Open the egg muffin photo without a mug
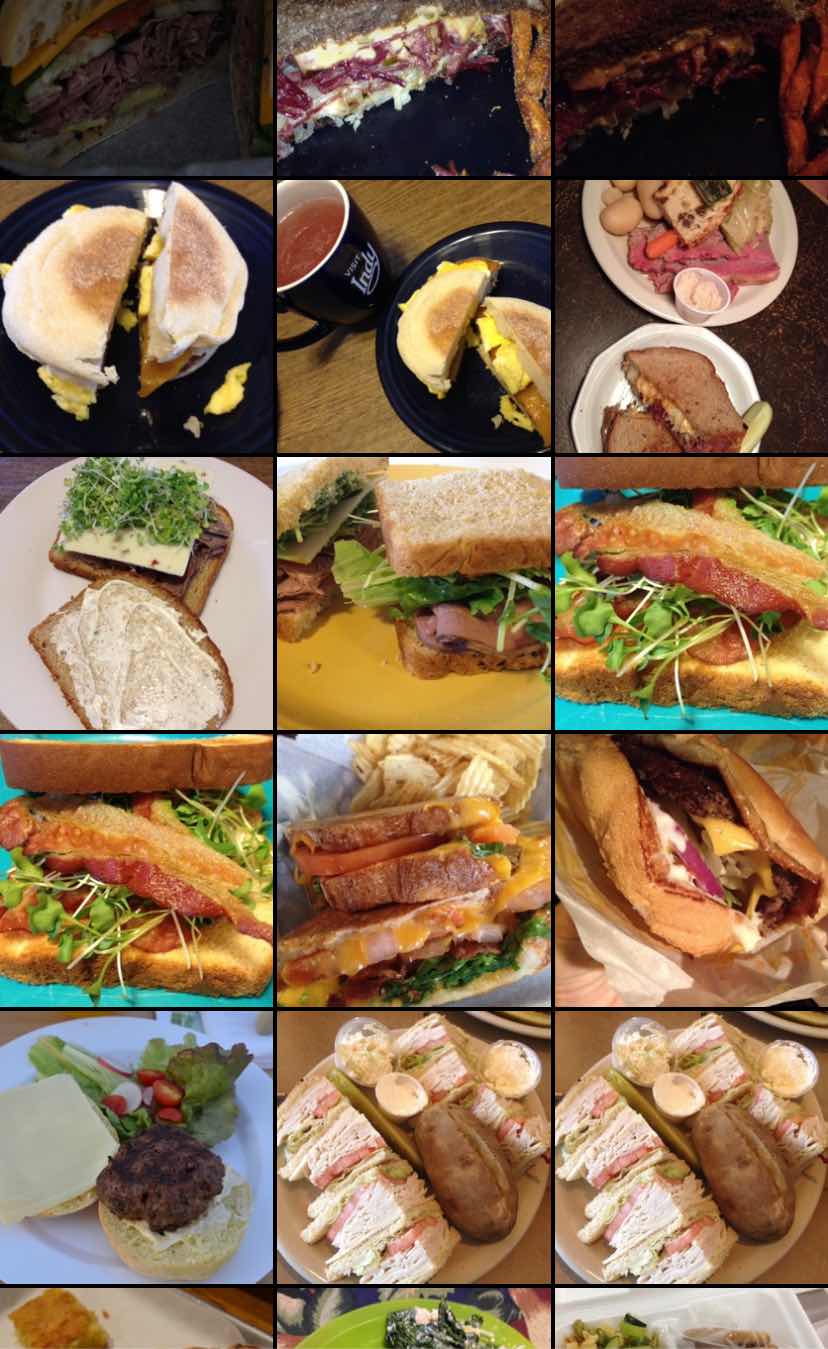 (136, 316)
